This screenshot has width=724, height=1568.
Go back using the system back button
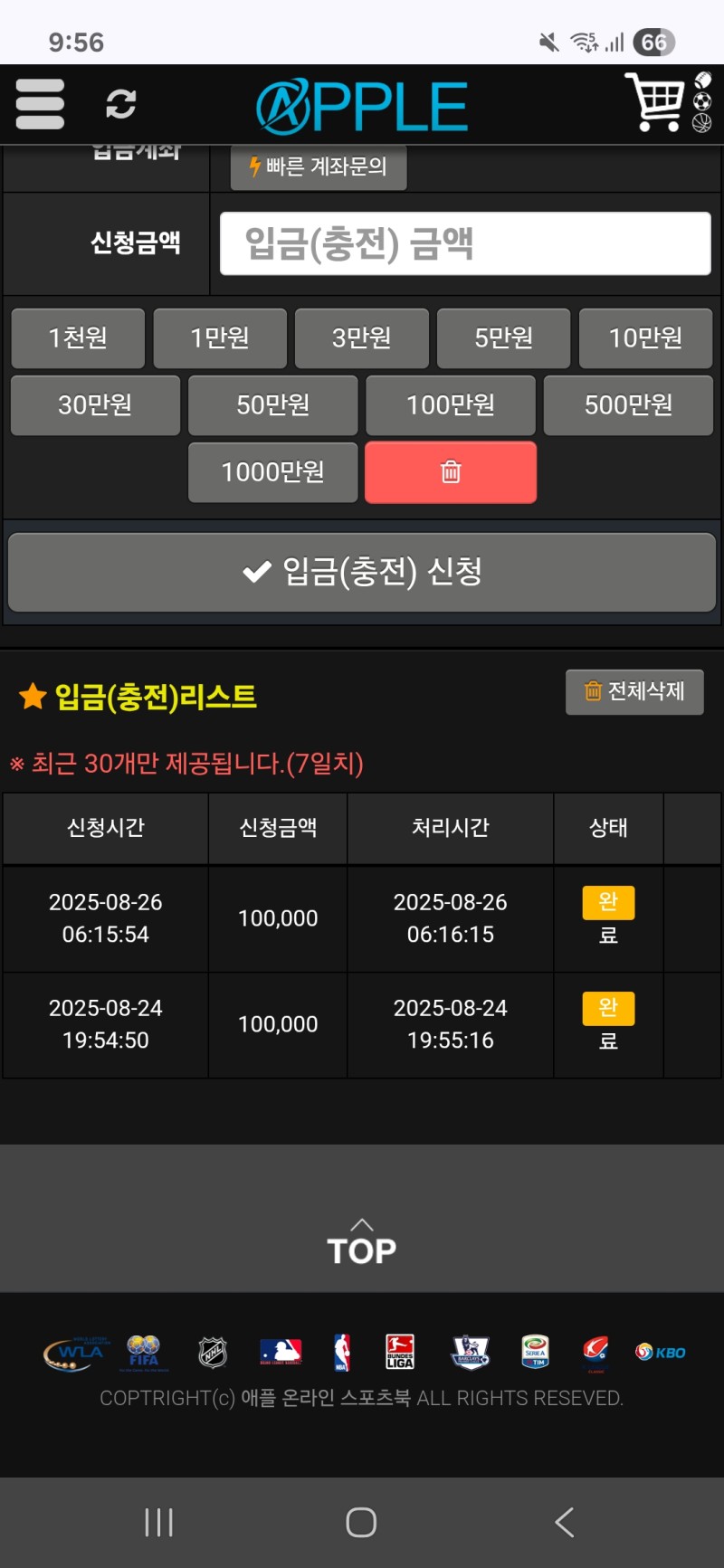(x=564, y=1523)
